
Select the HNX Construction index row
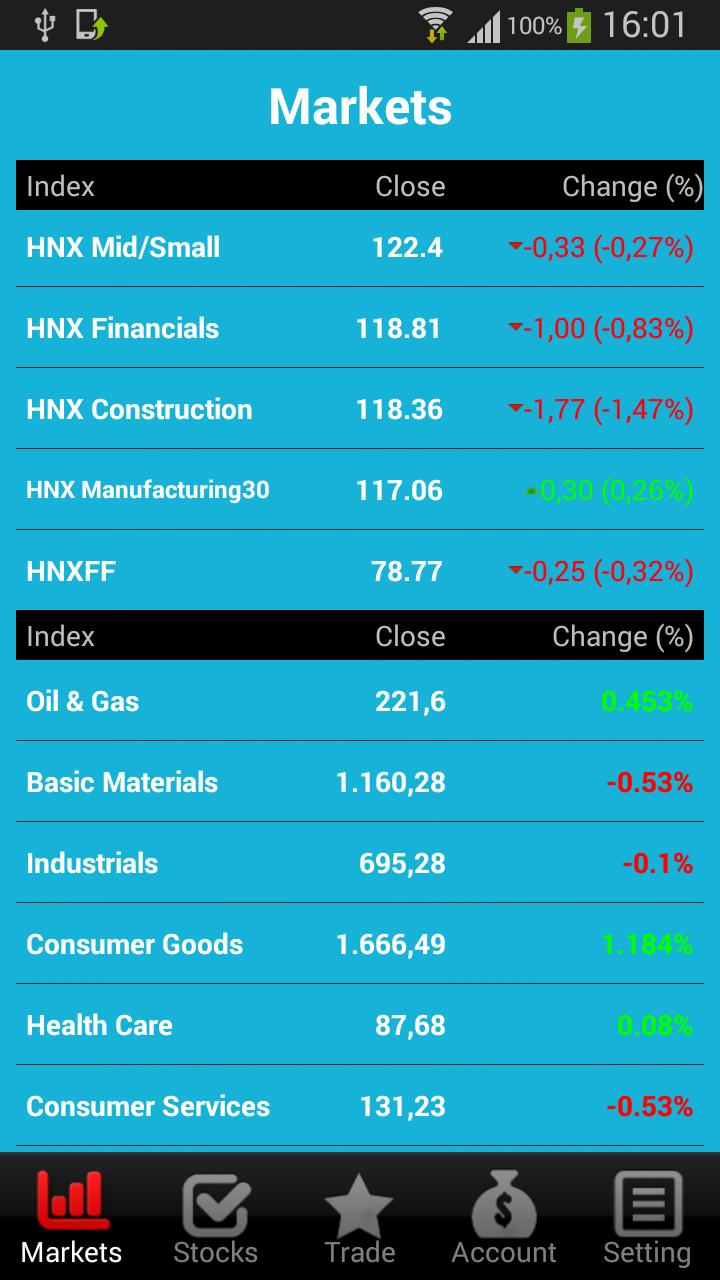click(360, 409)
